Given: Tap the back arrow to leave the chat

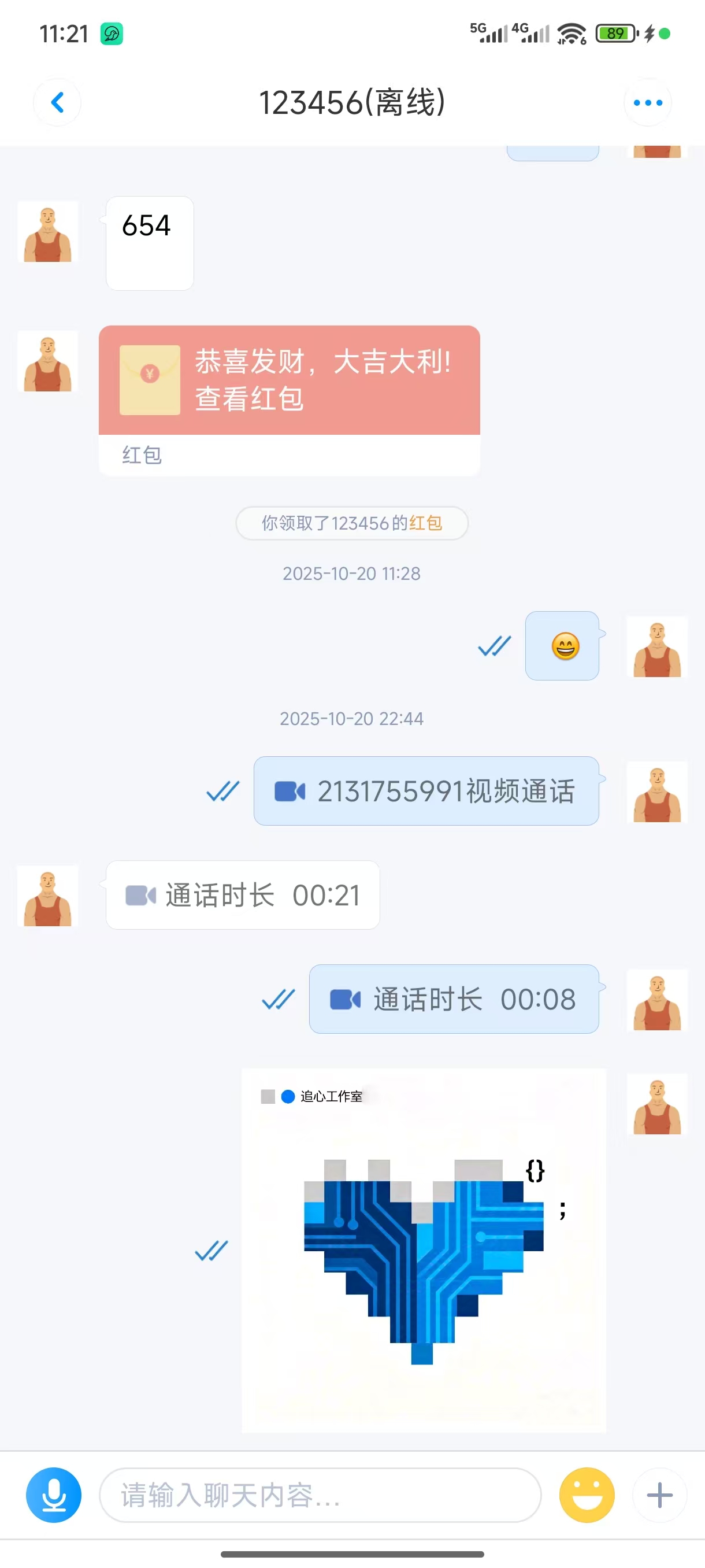Looking at the screenshot, I should pyautogui.click(x=57, y=102).
